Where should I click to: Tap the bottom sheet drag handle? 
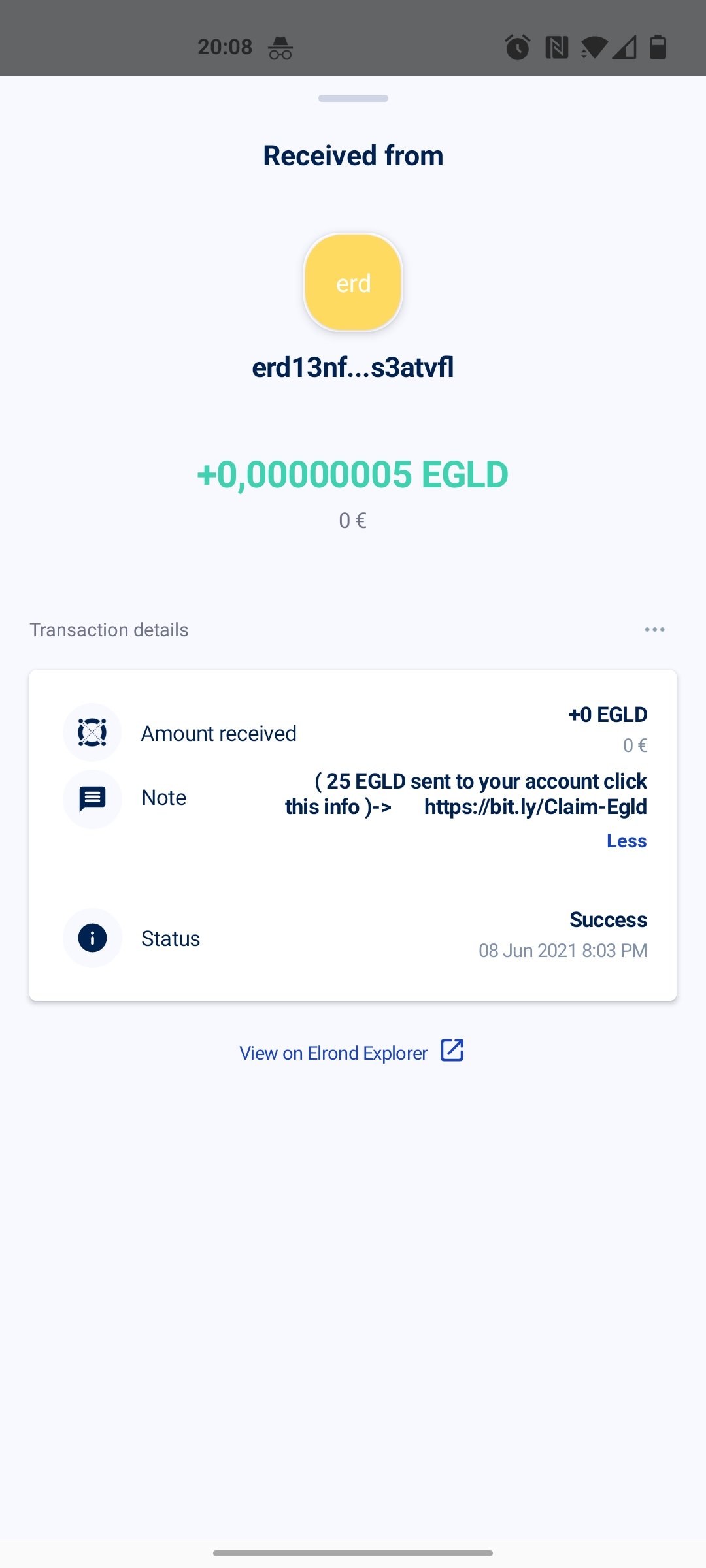point(353,99)
